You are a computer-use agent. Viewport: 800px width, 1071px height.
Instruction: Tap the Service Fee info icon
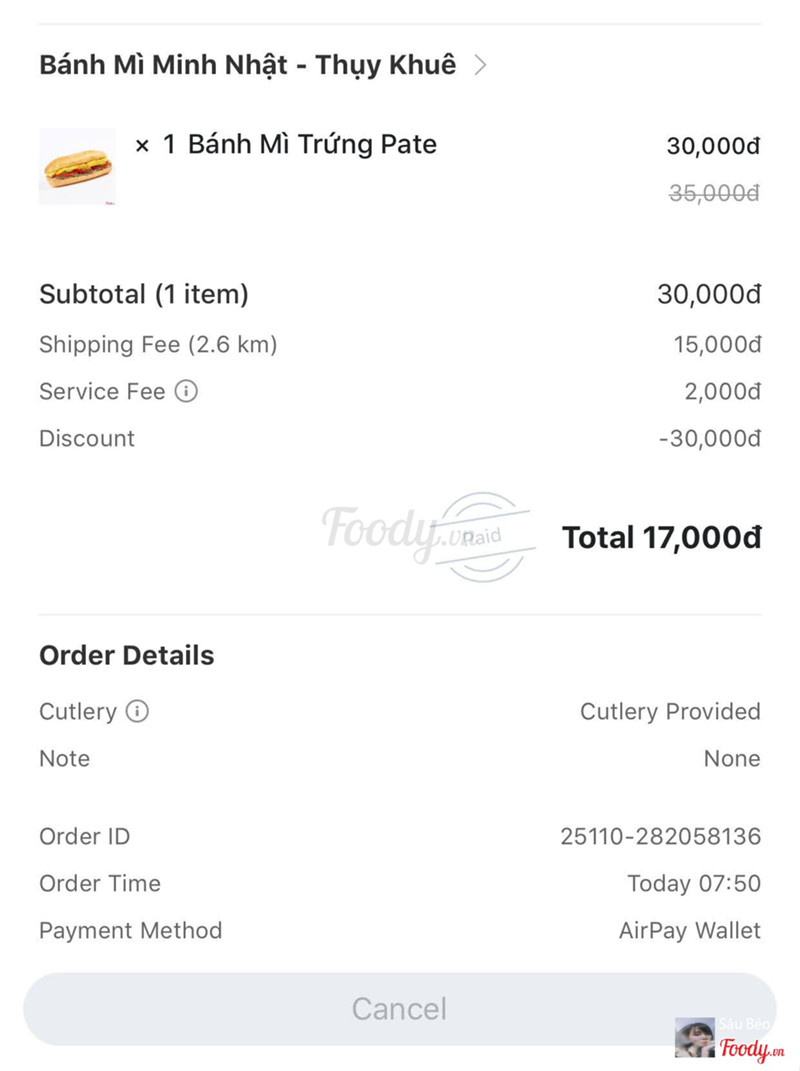186,391
